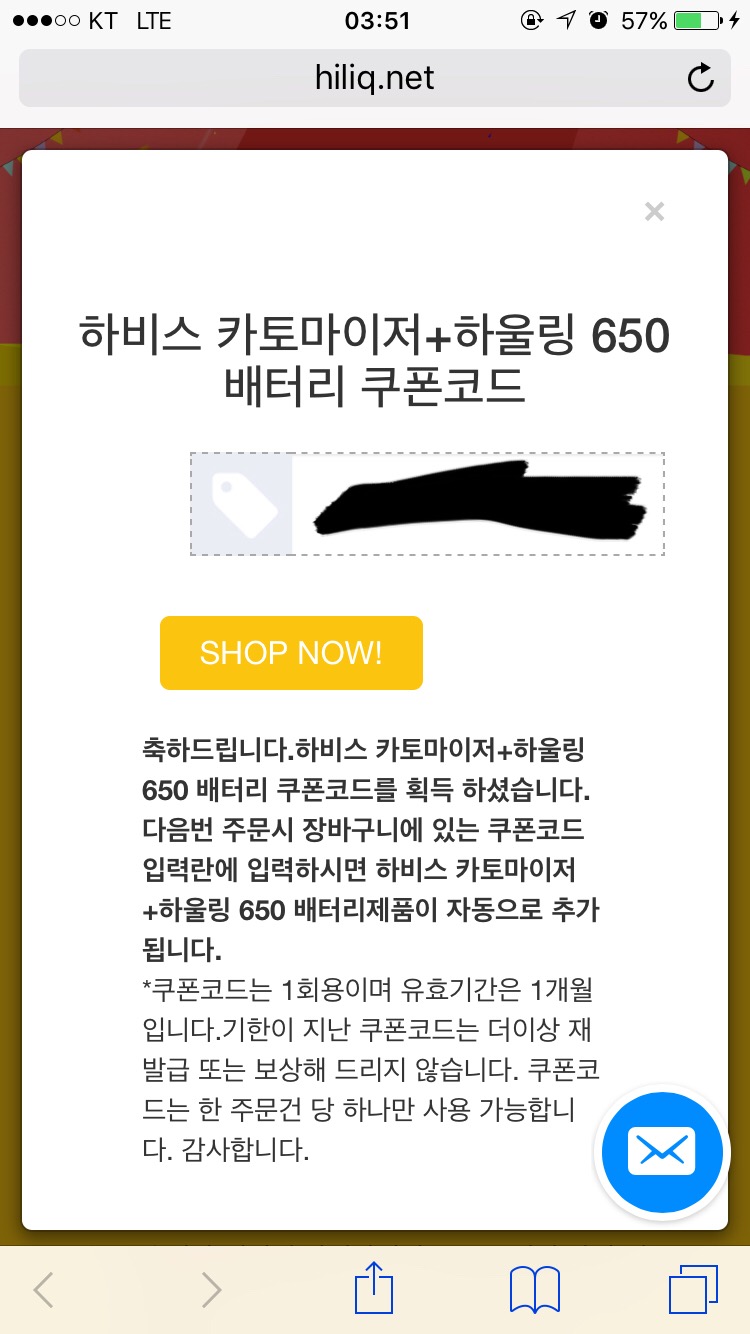Show open Safari tabs
Viewport: 750px width, 1334px height.
[x=692, y=1289]
